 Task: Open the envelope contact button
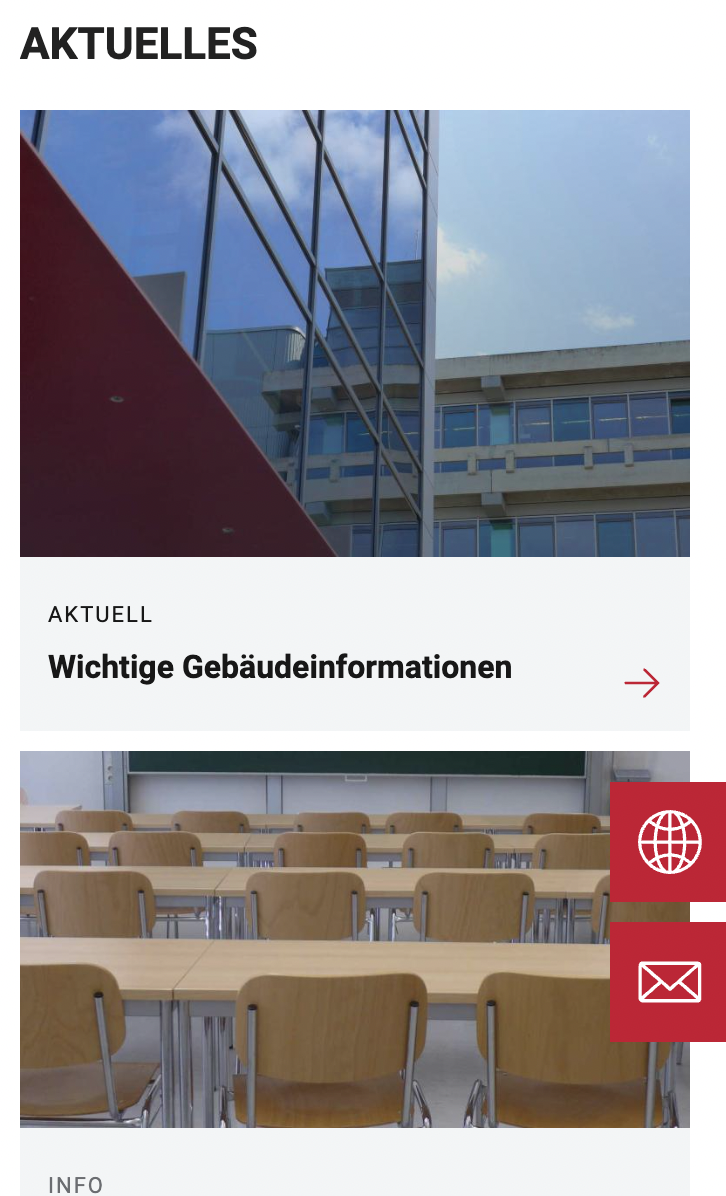[x=669, y=982]
